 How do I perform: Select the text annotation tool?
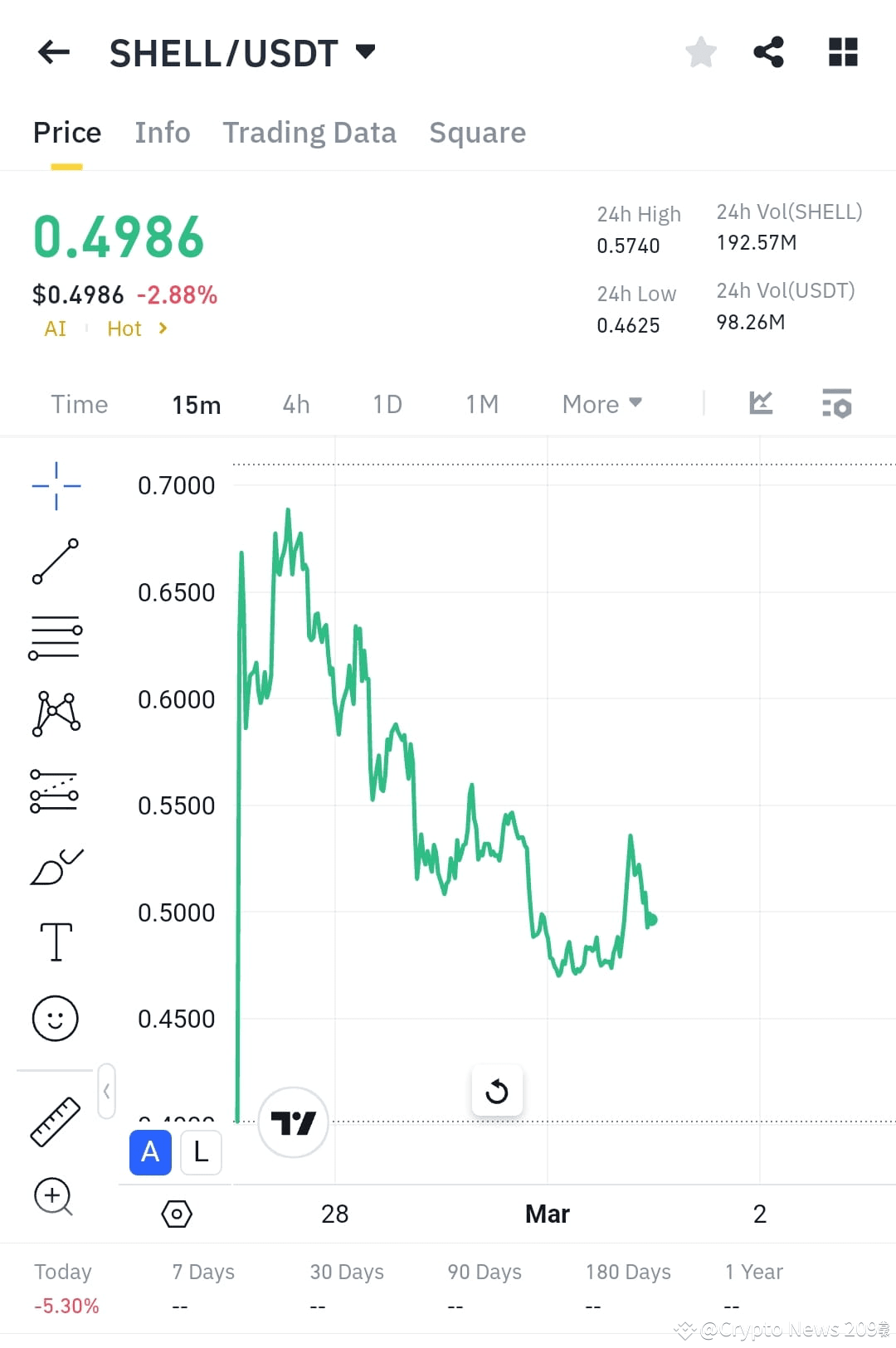tap(55, 942)
